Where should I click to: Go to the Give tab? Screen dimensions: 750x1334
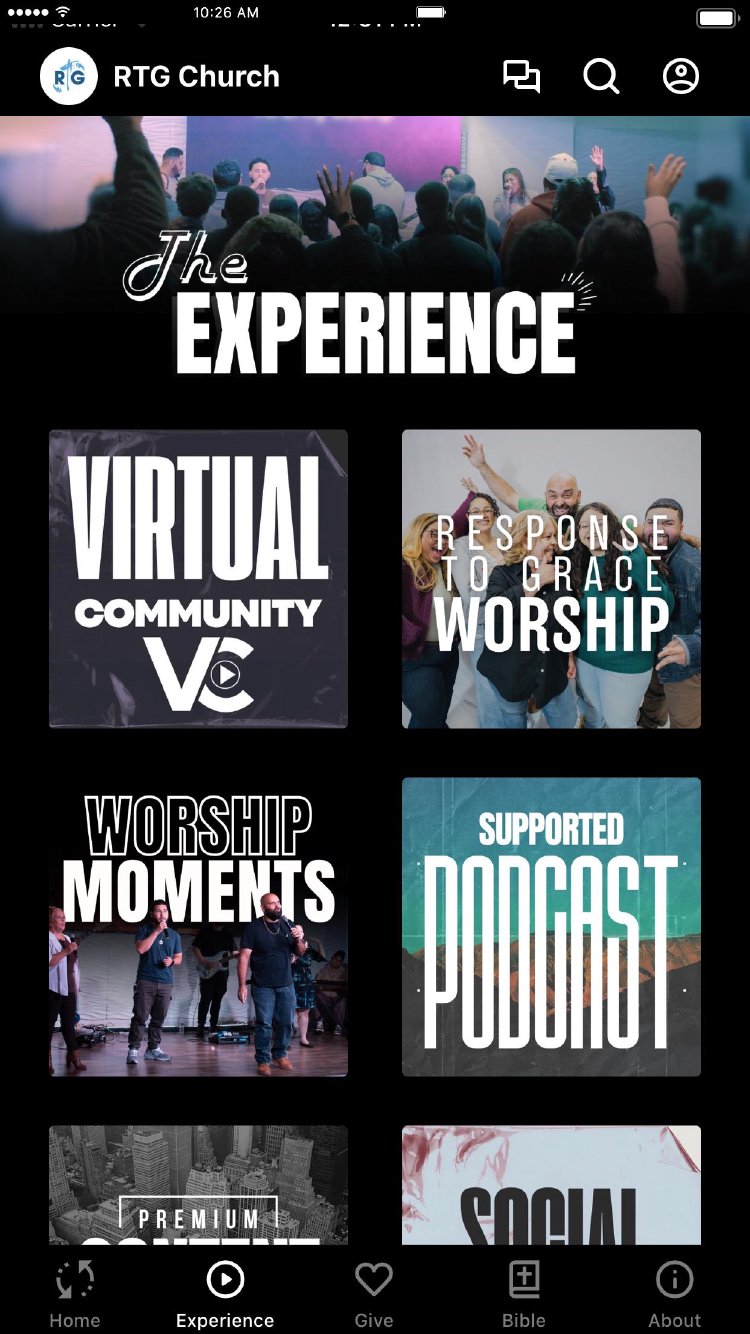[374, 1294]
